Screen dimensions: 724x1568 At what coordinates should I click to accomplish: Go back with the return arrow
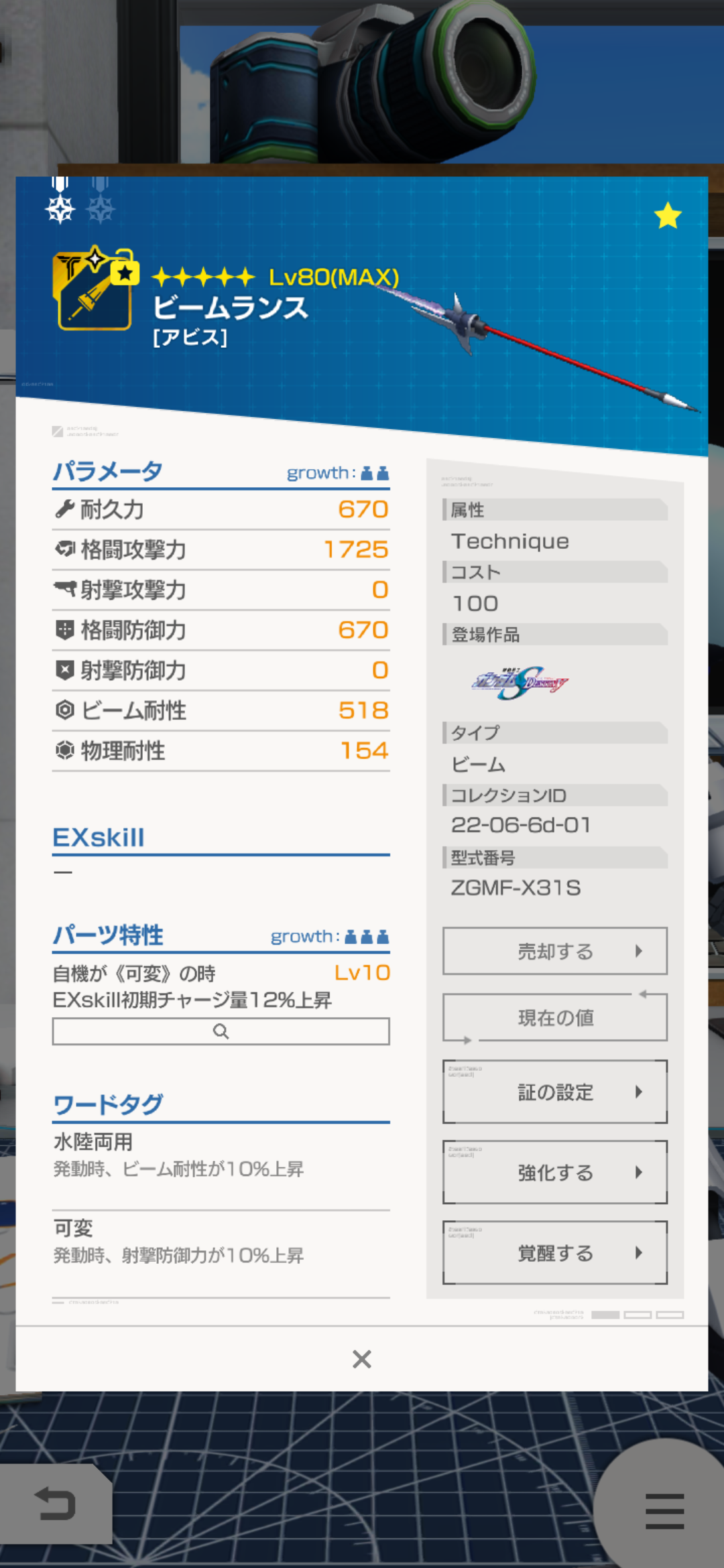pos(55,1504)
